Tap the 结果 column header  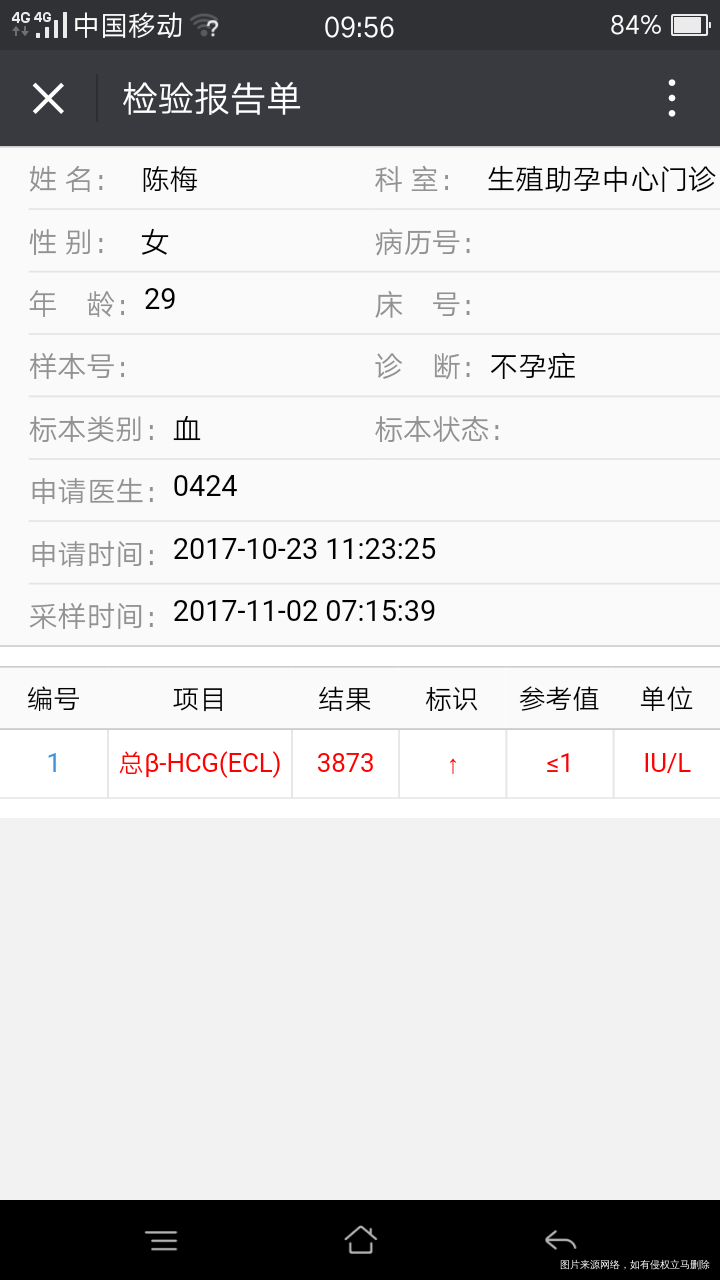[x=344, y=698]
